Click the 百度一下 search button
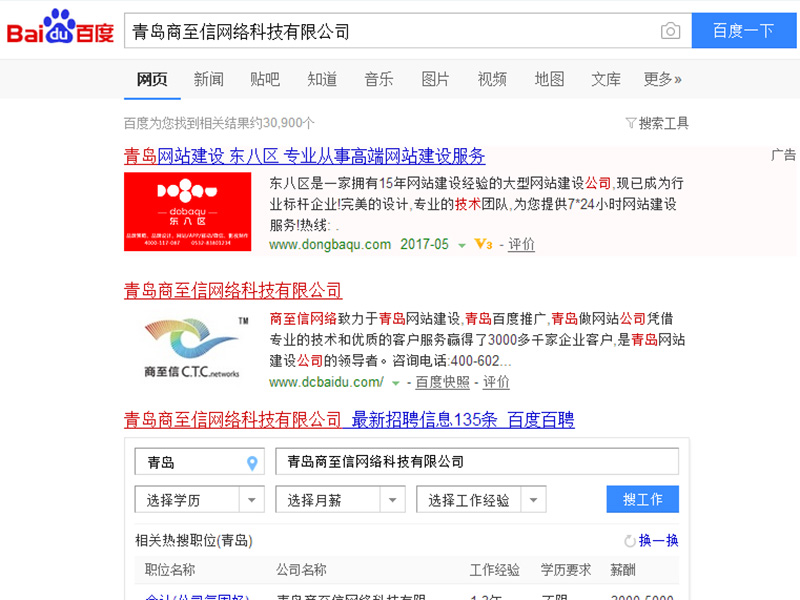Viewport: 800px width, 600px height. (x=743, y=31)
